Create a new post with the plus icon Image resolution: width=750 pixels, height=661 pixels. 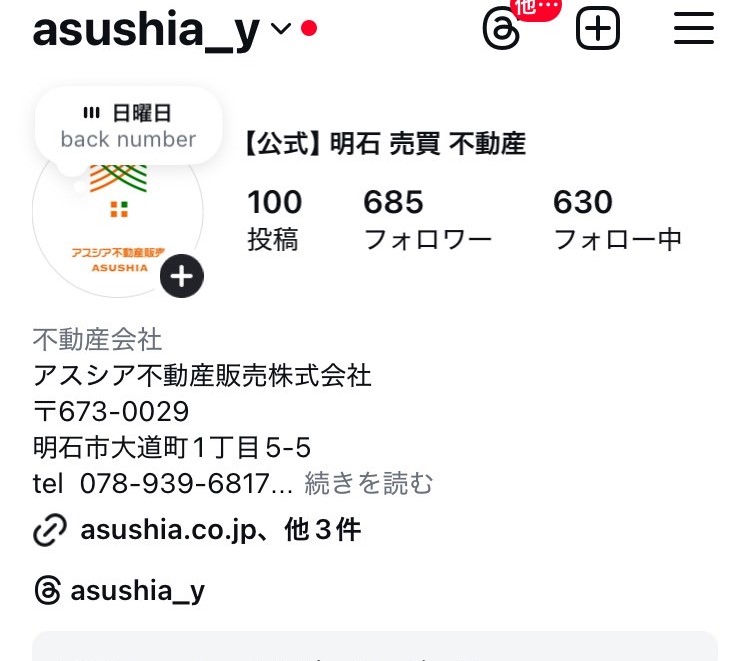(598, 29)
